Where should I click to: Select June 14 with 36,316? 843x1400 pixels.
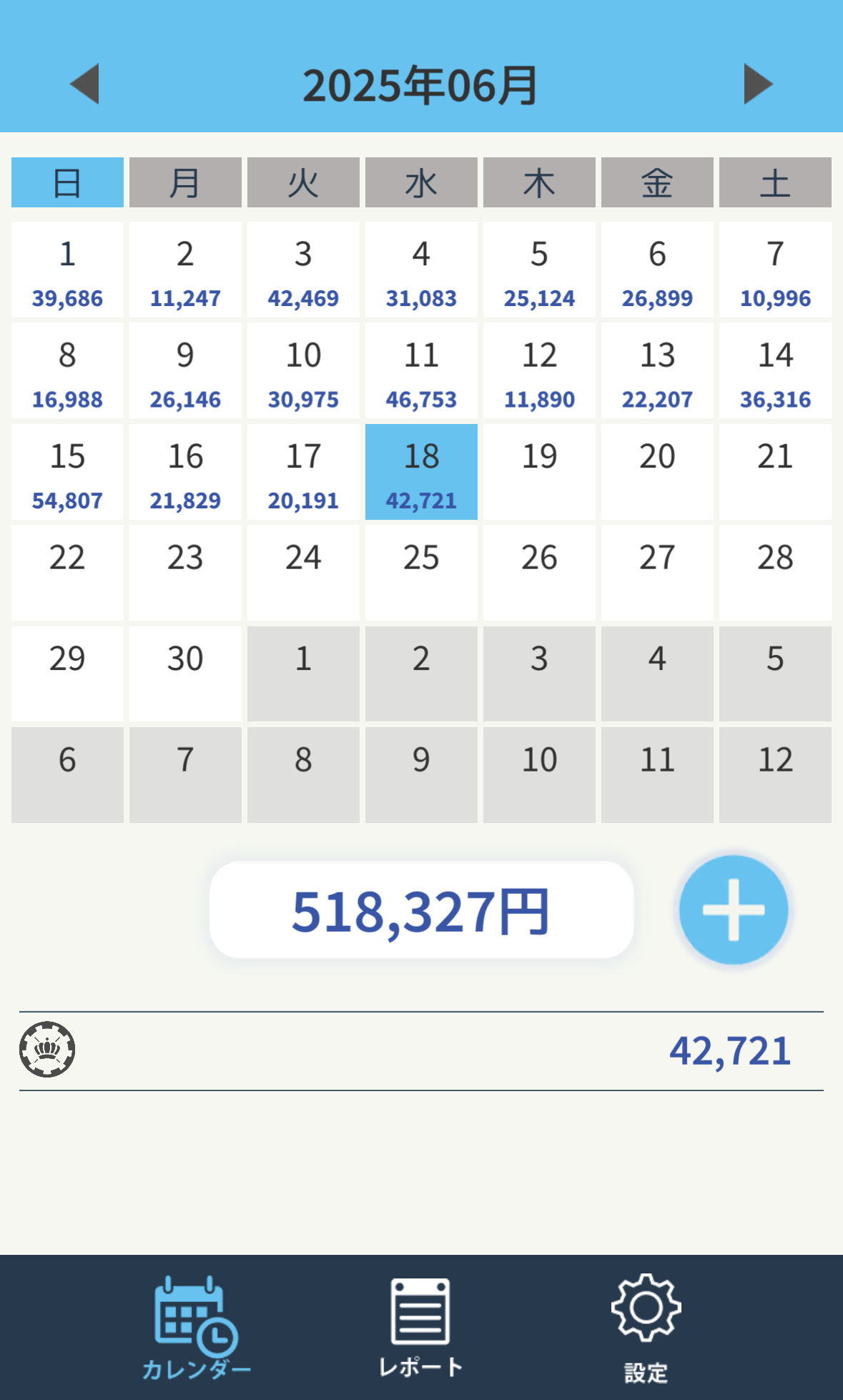point(775,370)
